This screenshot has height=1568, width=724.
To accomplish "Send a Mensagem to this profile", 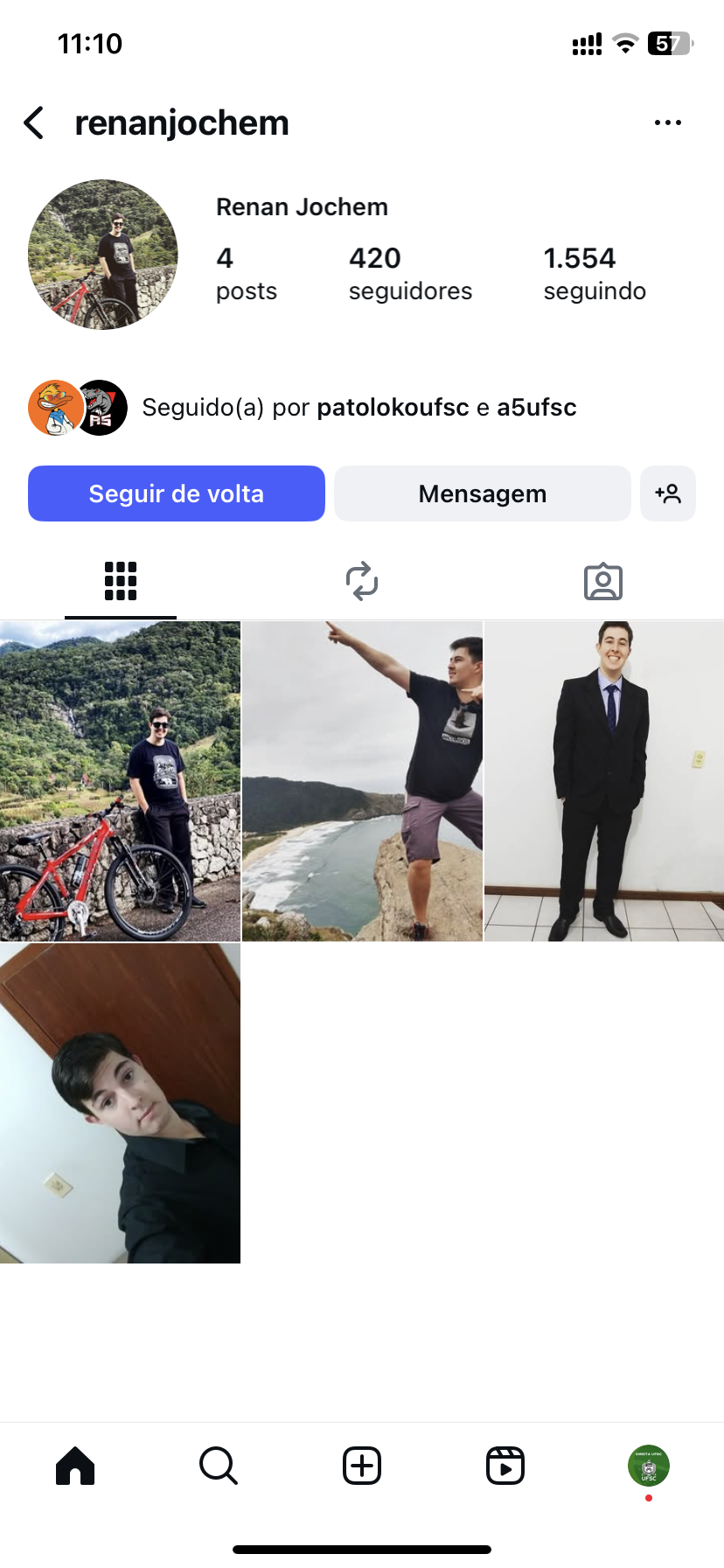I will click(x=482, y=493).
